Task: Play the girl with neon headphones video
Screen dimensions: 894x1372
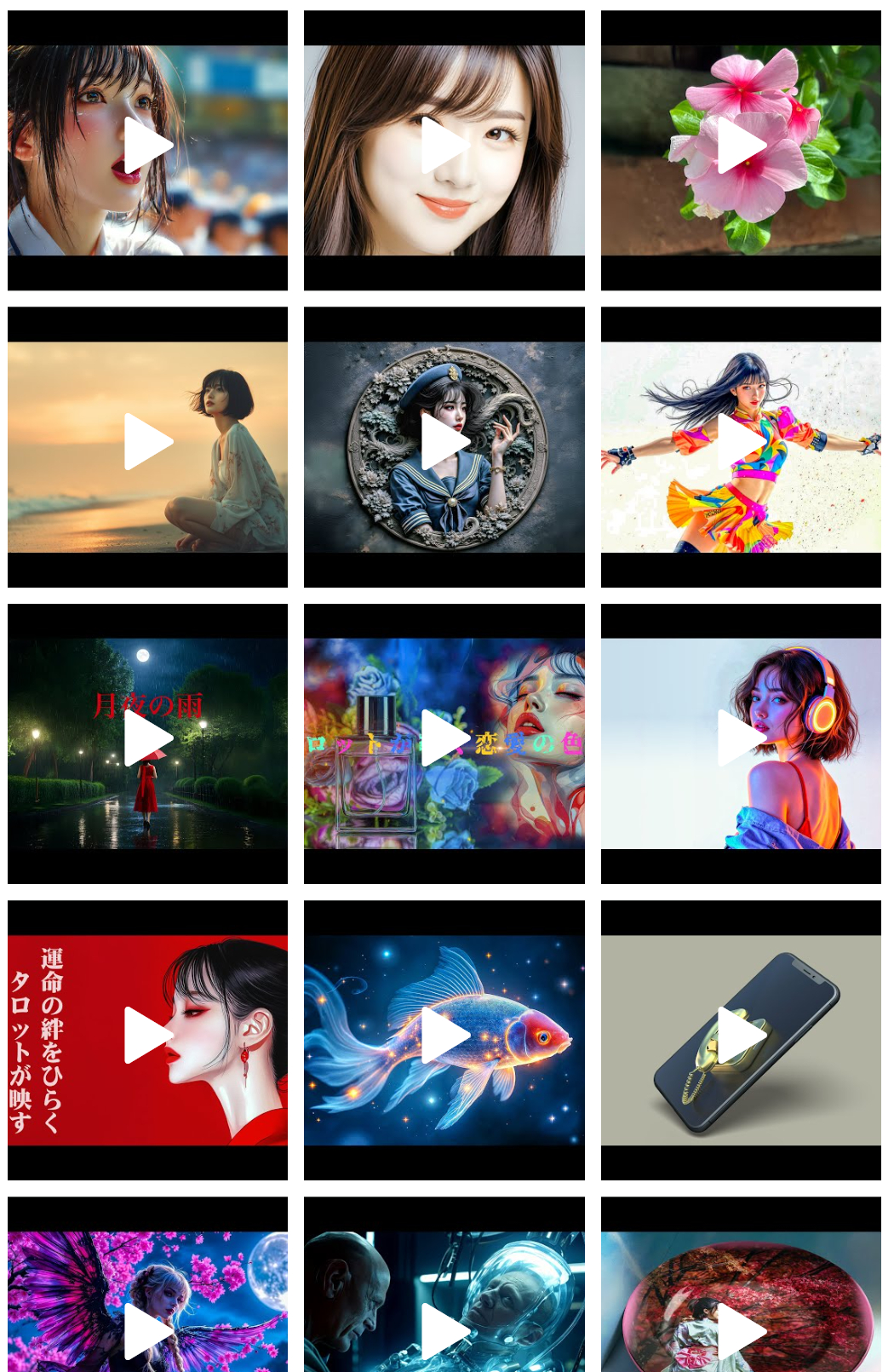Action: 741,738
